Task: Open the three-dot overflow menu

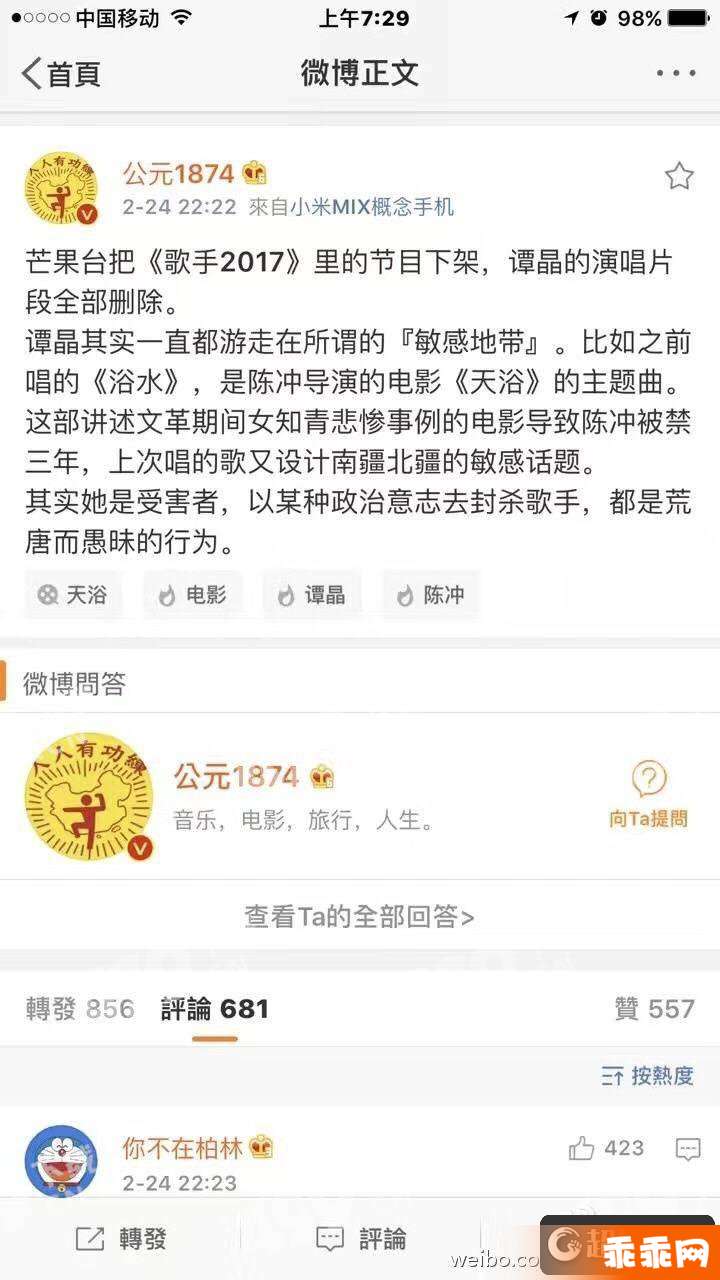Action: (x=676, y=73)
